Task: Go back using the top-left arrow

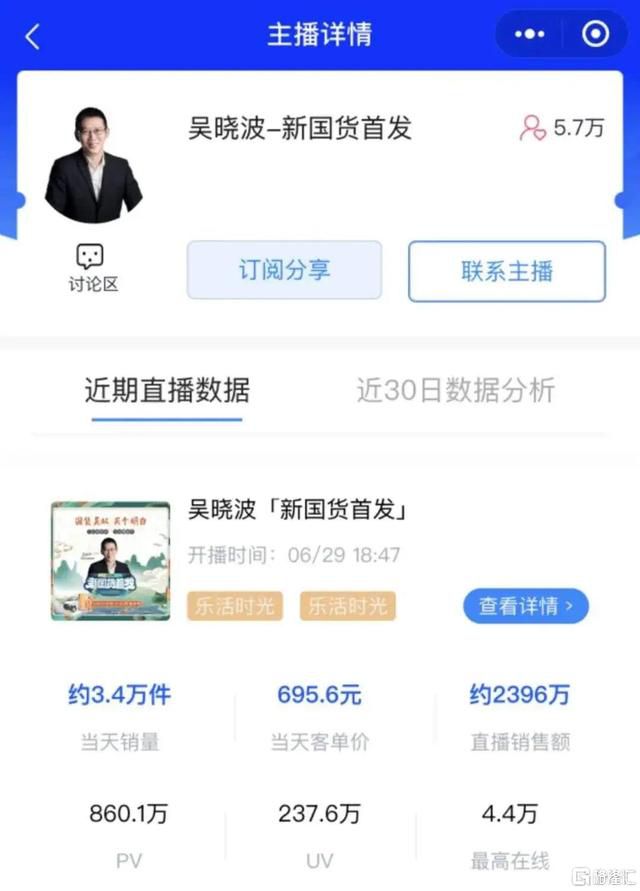Action: pos(33,37)
